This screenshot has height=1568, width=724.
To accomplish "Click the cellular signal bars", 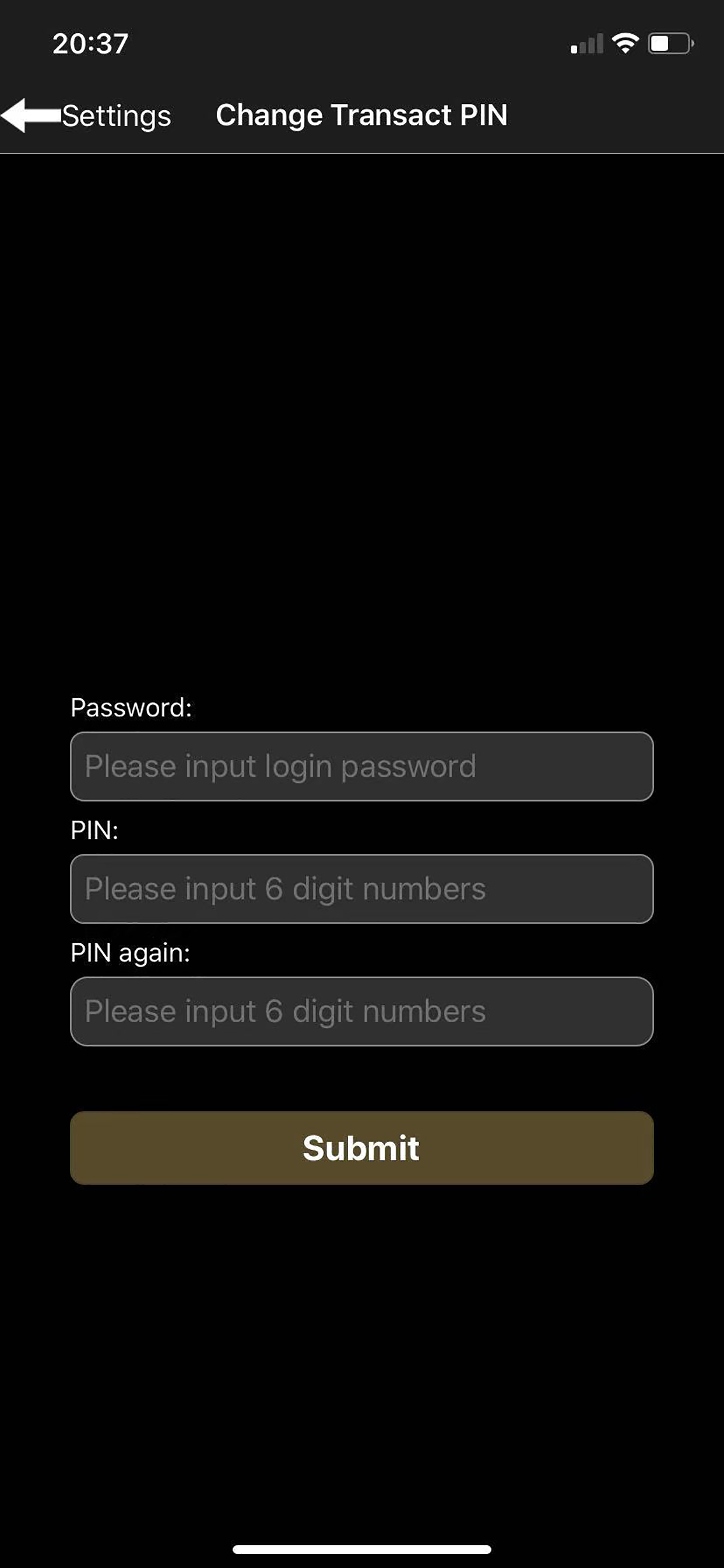I will pos(585,41).
